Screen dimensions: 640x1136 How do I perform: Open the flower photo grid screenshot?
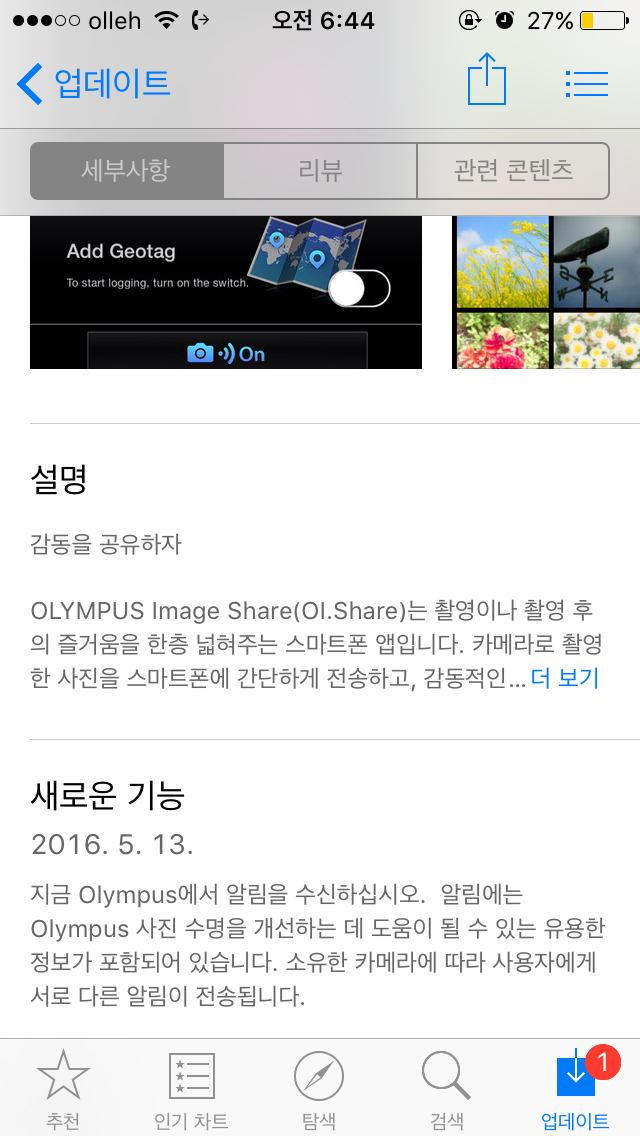point(546,293)
